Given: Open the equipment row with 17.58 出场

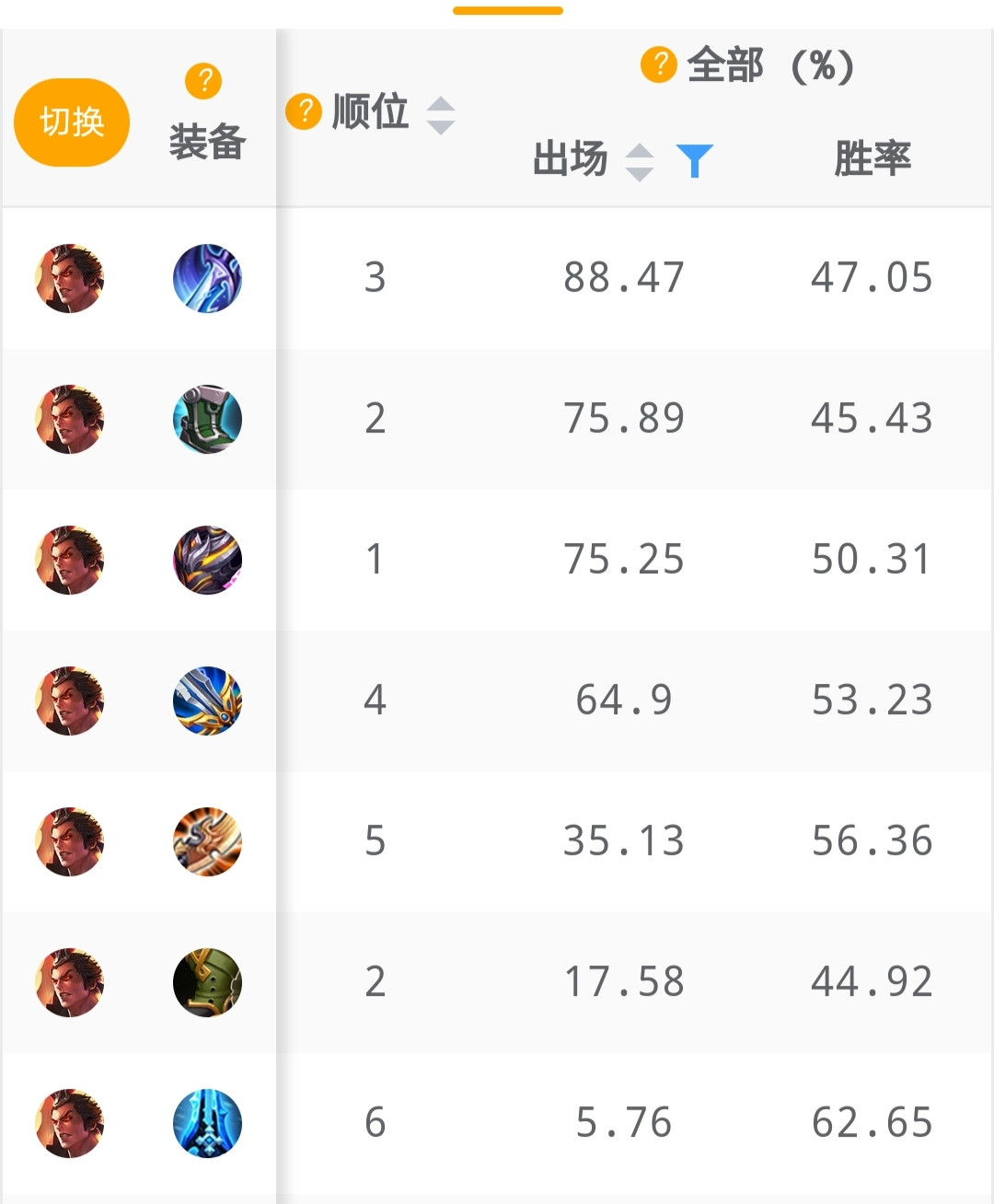Looking at the screenshot, I should pos(497,982).
